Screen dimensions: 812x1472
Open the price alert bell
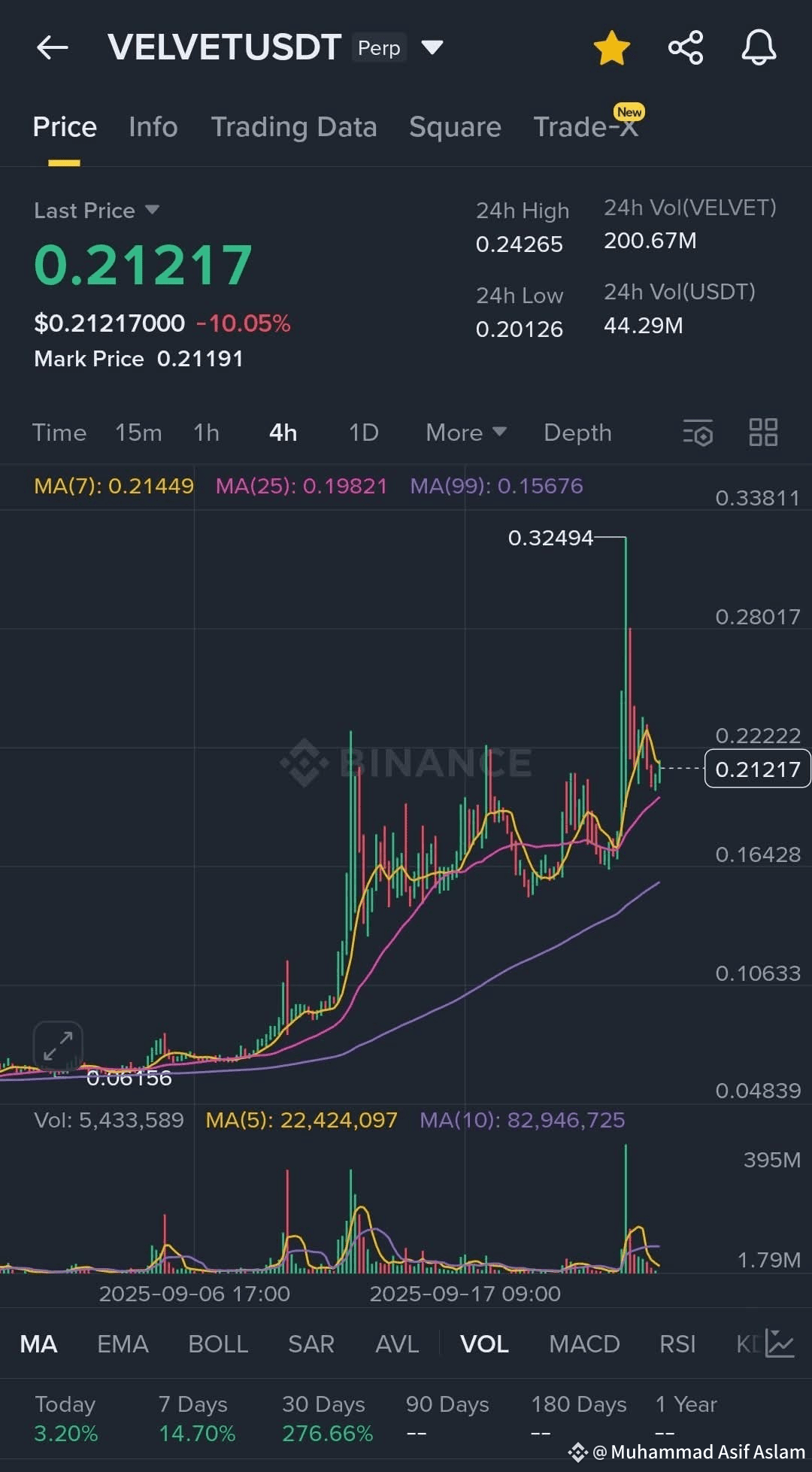[759, 48]
